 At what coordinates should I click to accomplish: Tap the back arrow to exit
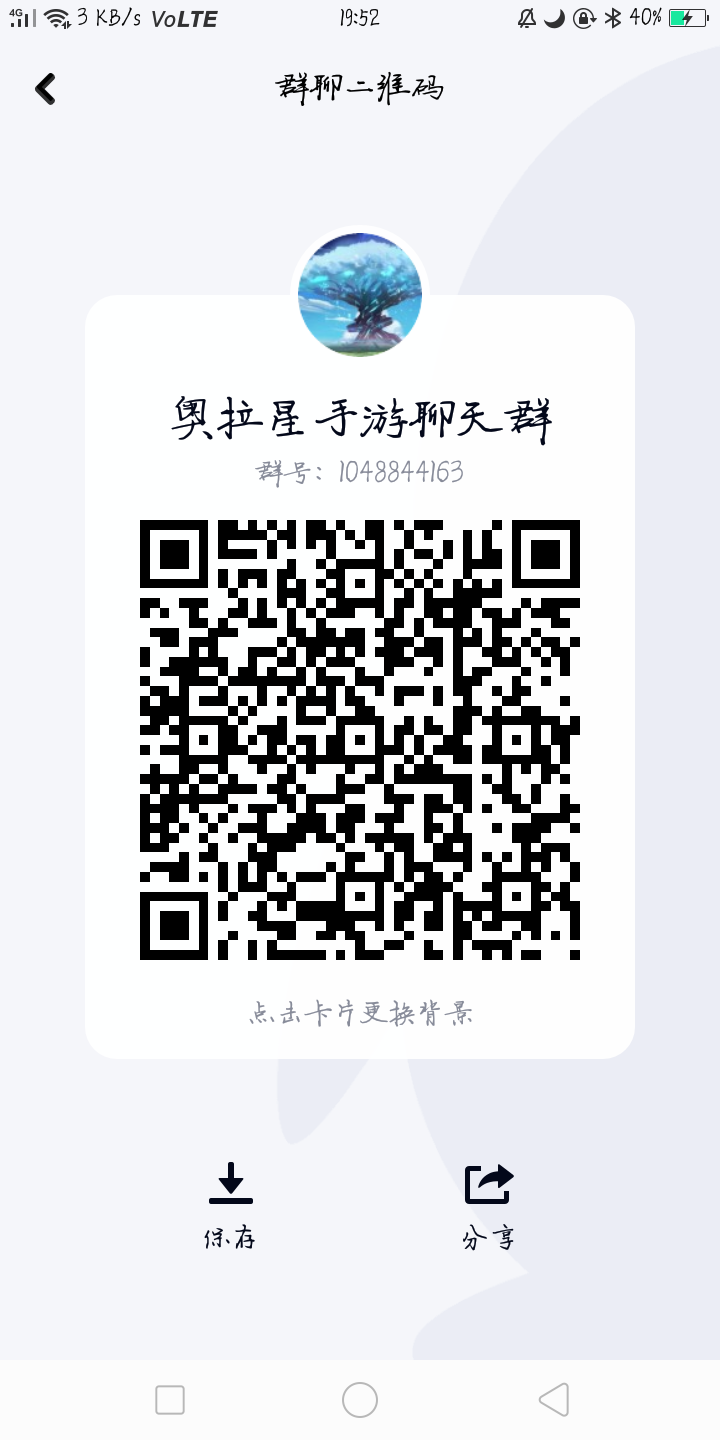(45, 89)
